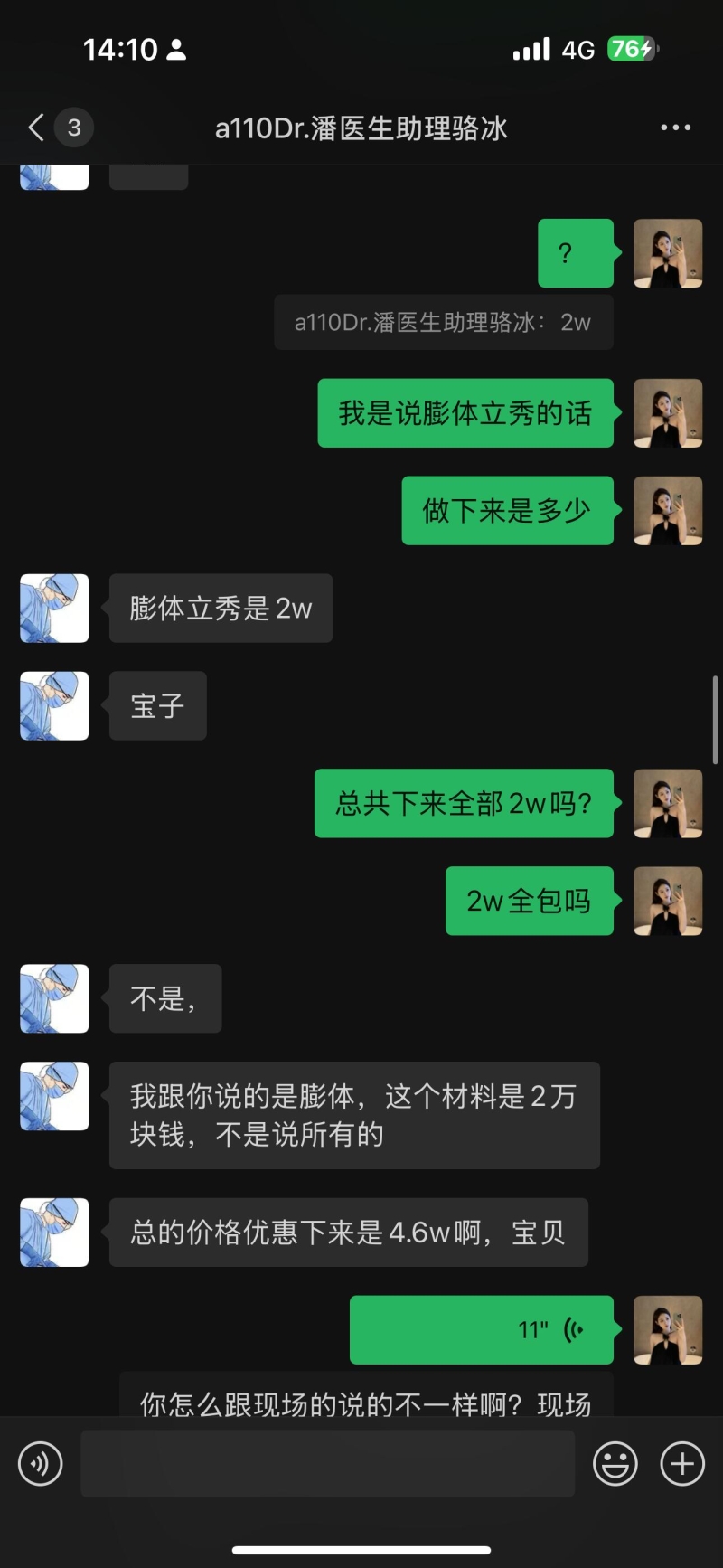Jump to the quoted 2w message

(x=443, y=322)
